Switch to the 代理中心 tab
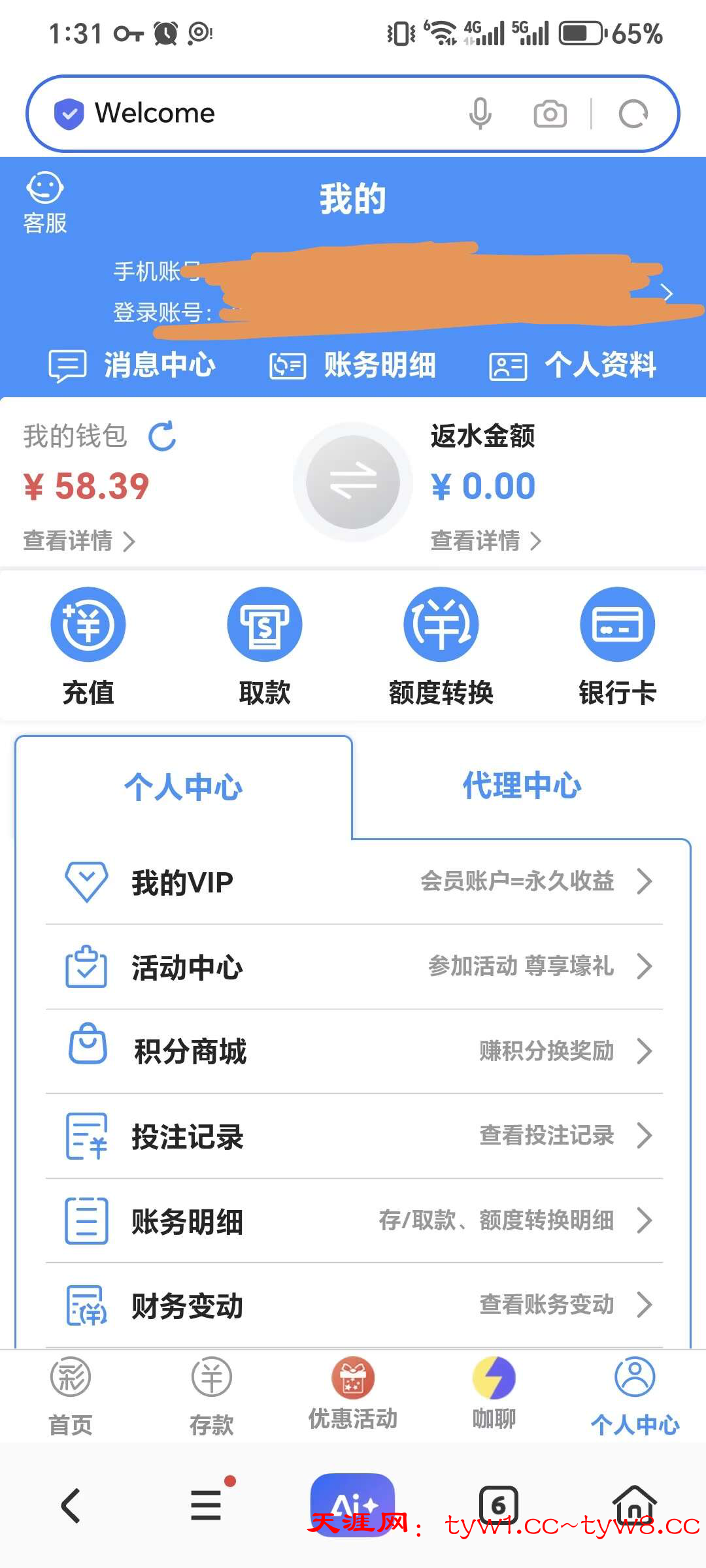The width and height of the screenshot is (706, 1568). click(x=521, y=786)
